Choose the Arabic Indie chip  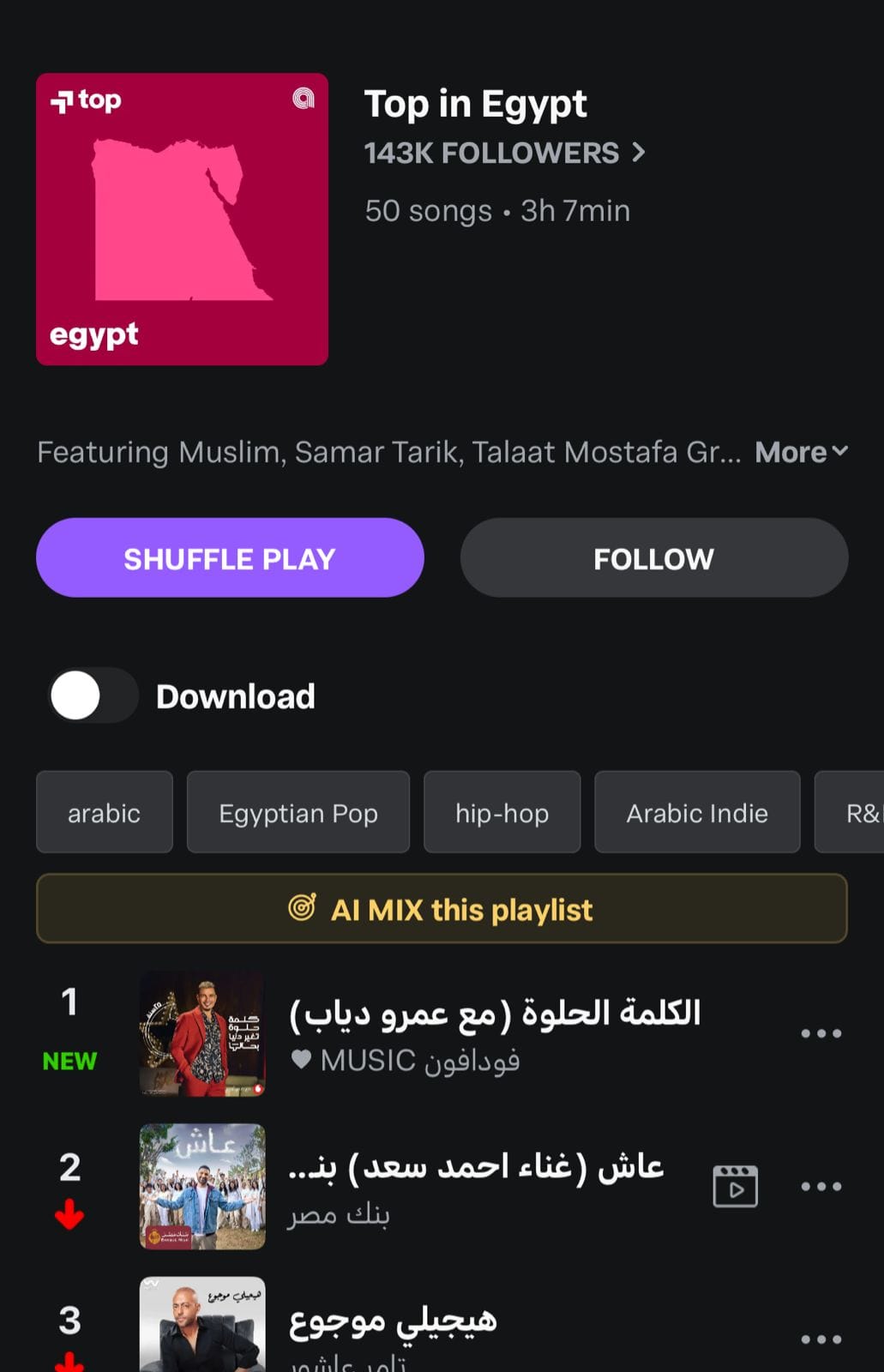(x=696, y=812)
